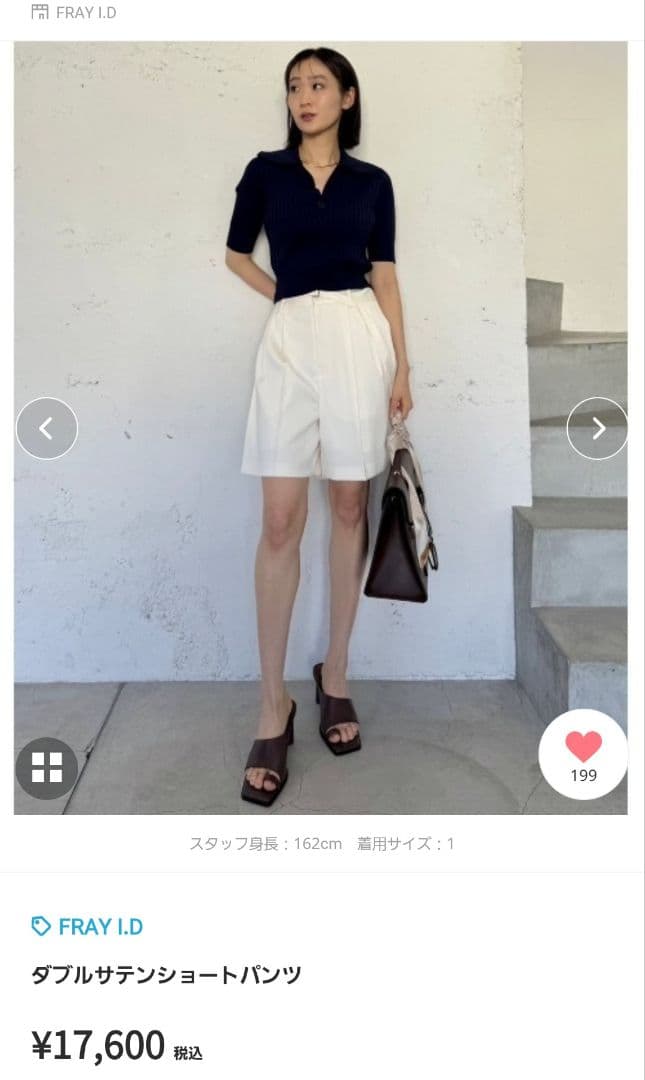645x1080 pixels.
Task: Open the FRAY I.D brand link
Action: click(x=88, y=926)
